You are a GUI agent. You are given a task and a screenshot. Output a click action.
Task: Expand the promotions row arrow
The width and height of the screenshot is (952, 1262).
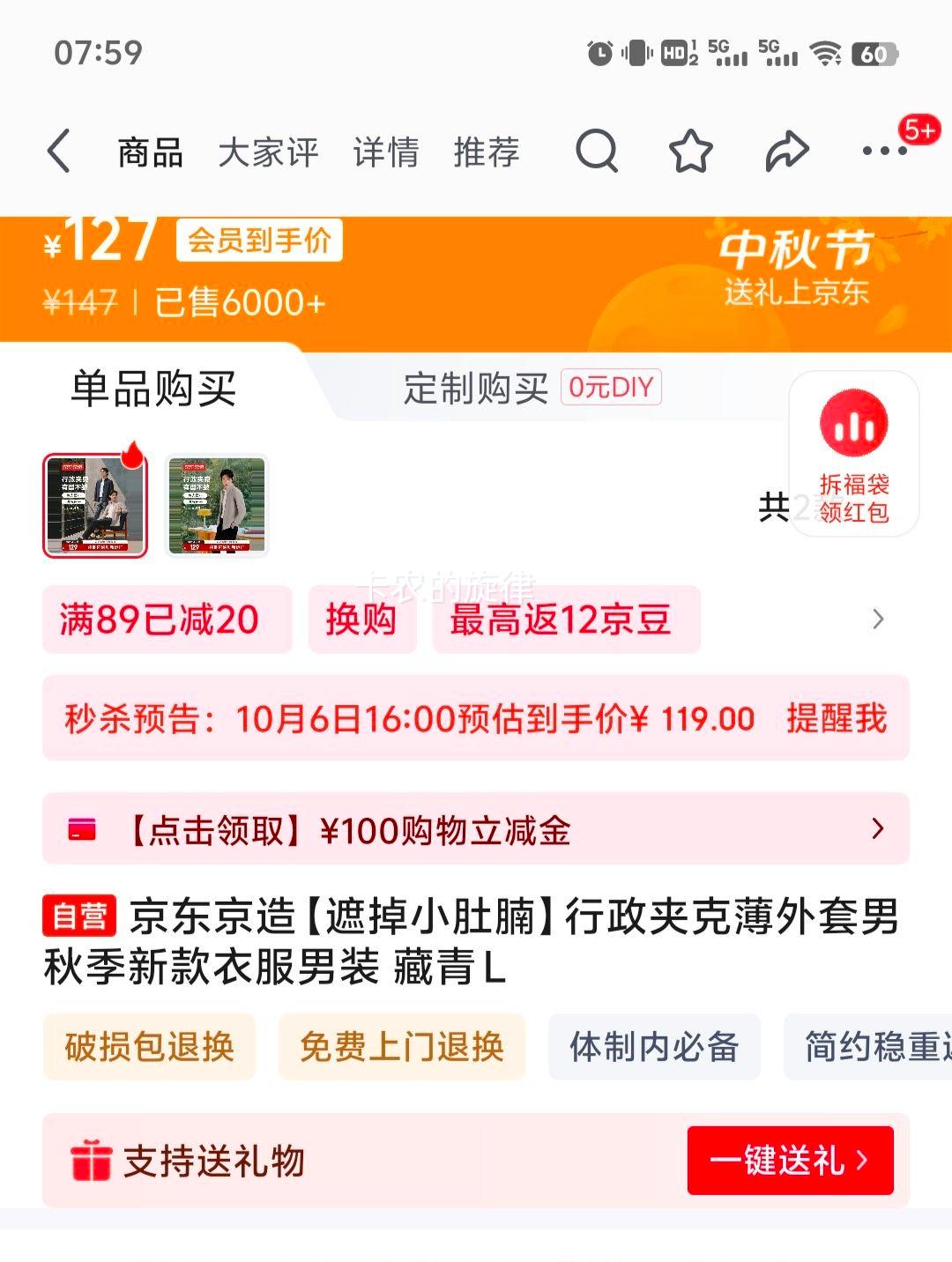877,620
